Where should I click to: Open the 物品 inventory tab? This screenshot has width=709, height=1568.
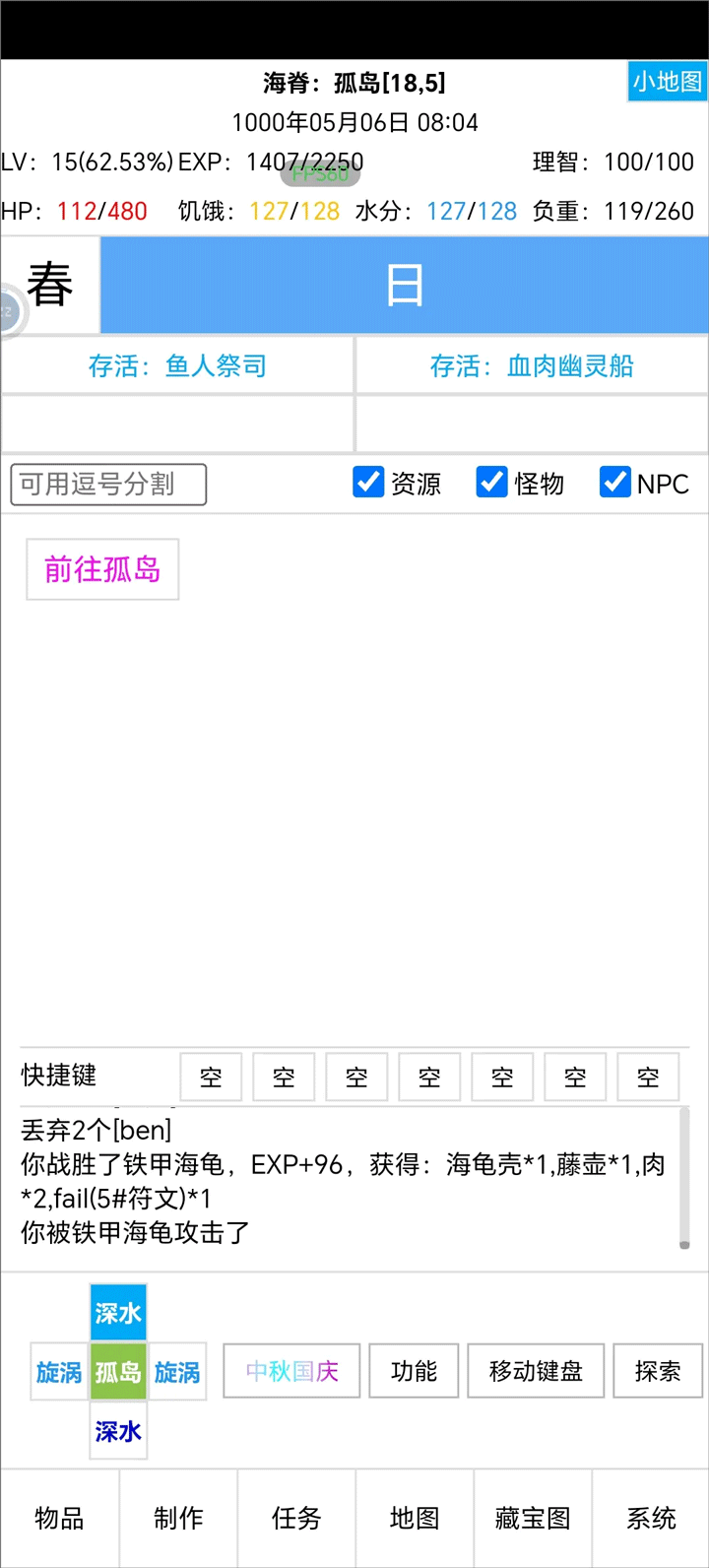59,1519
